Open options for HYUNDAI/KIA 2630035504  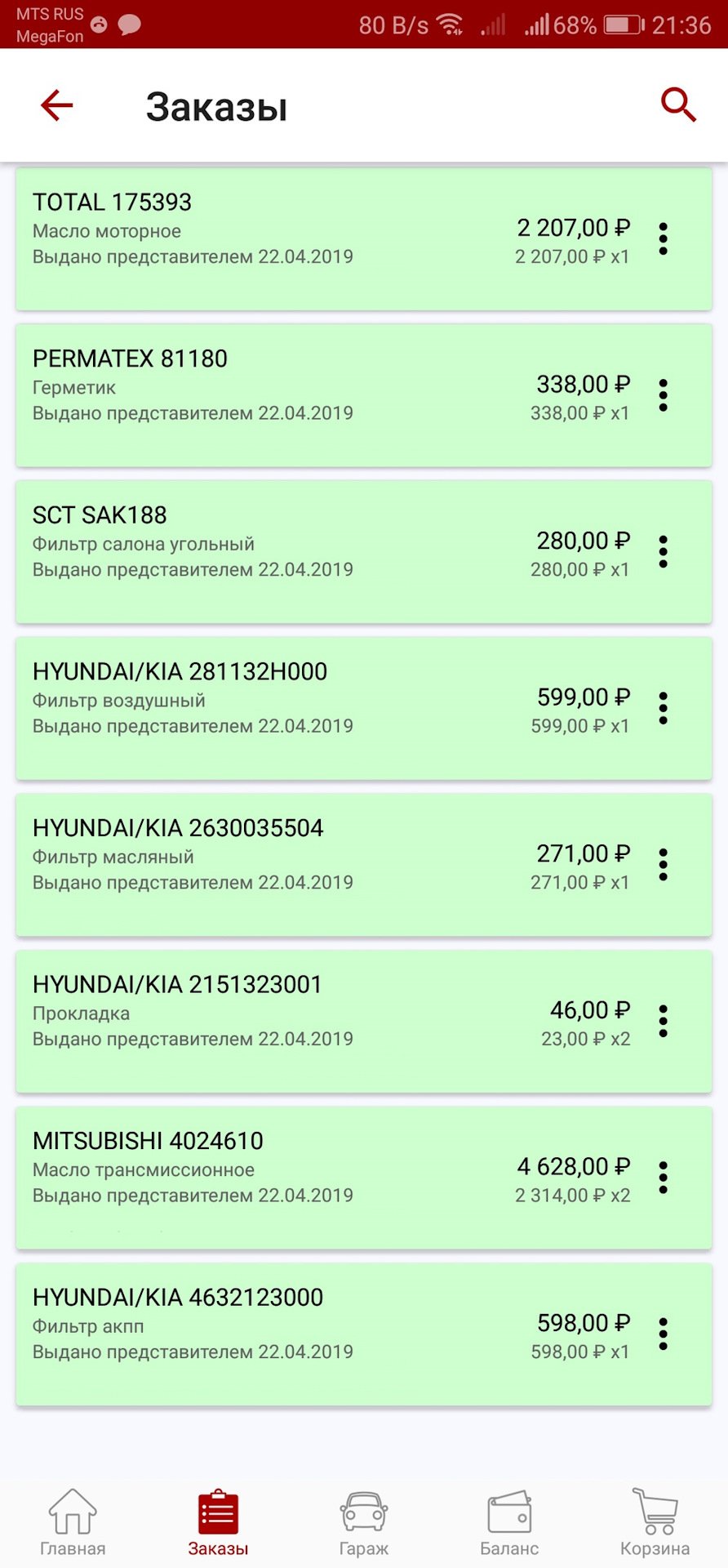coord(664,865)
